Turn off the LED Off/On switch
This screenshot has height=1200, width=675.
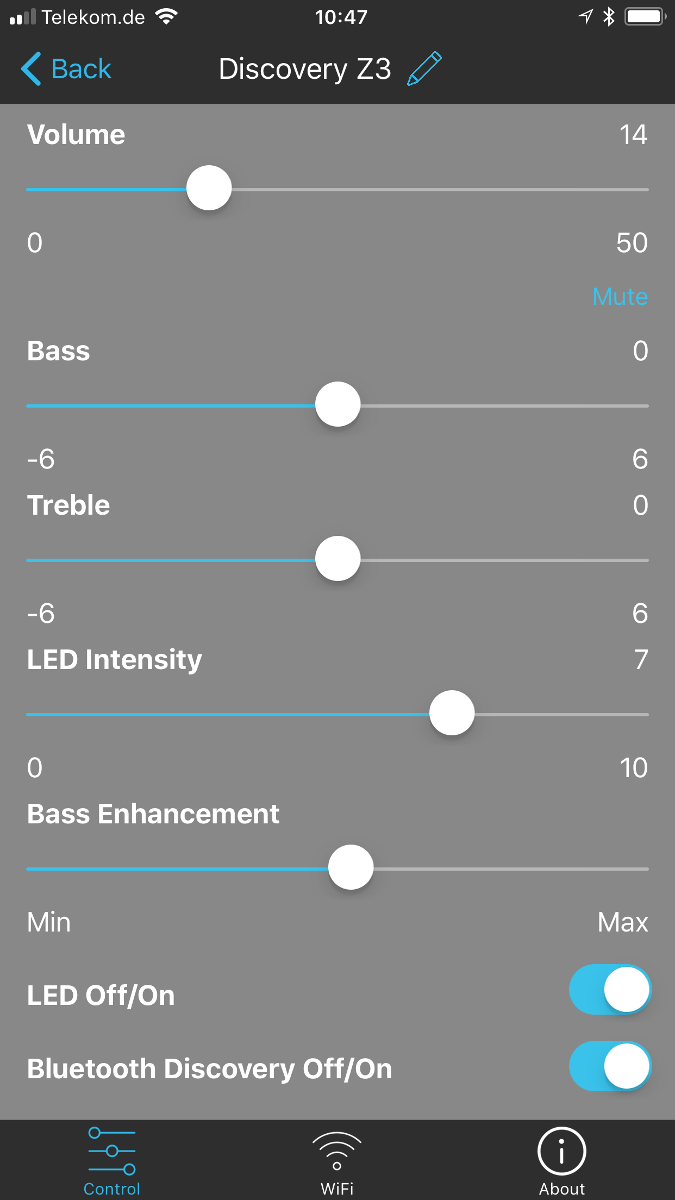609,990
